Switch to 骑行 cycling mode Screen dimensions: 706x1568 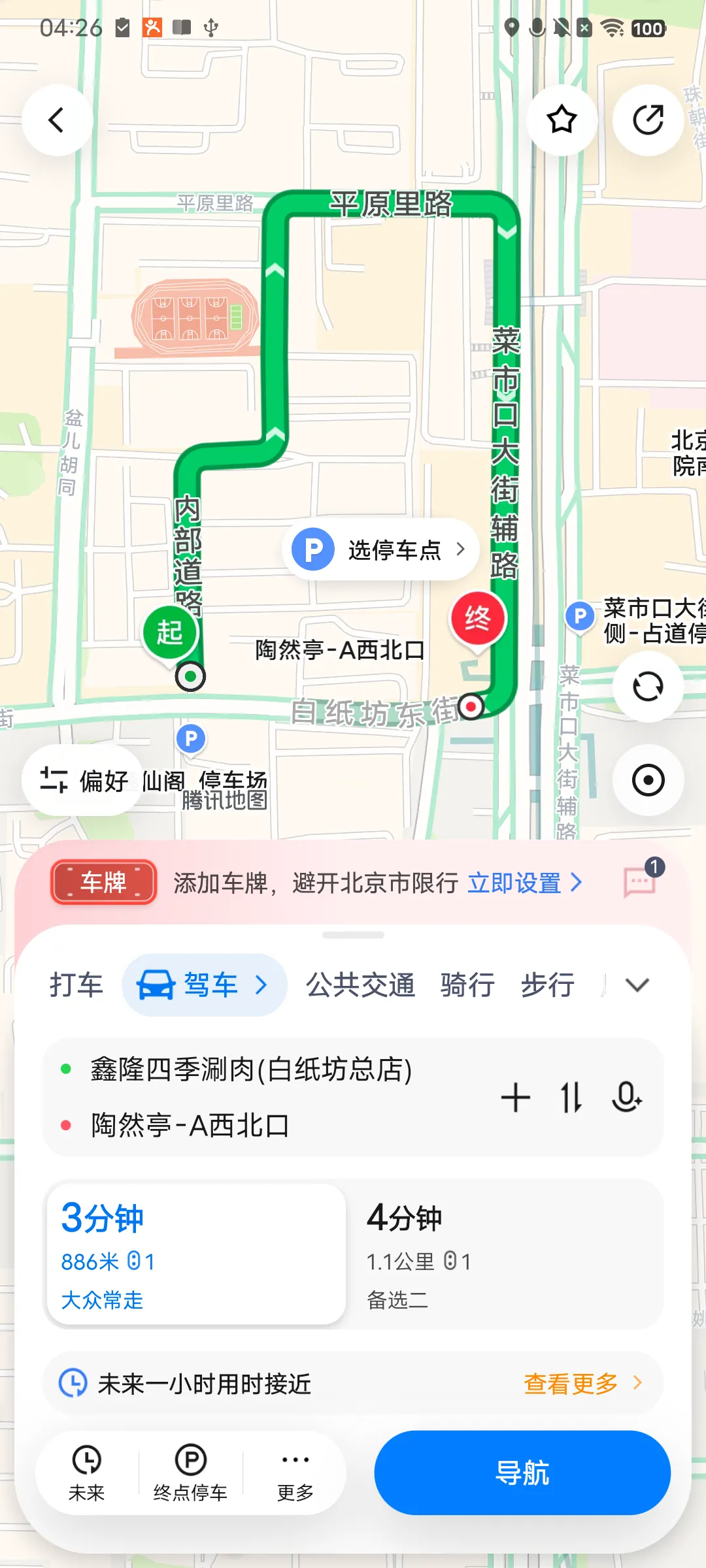[467, 985]
